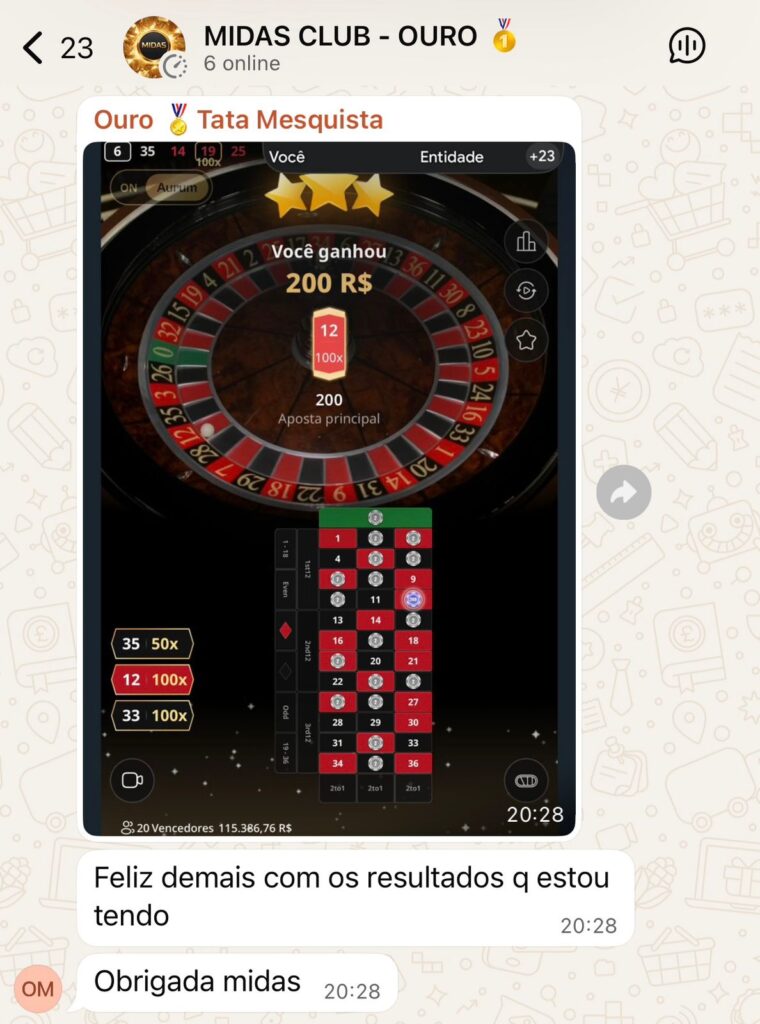This screenshot has width=760, height=1024.
Task: Open the OM sender's profile avatar
Action: coord(38,989)
